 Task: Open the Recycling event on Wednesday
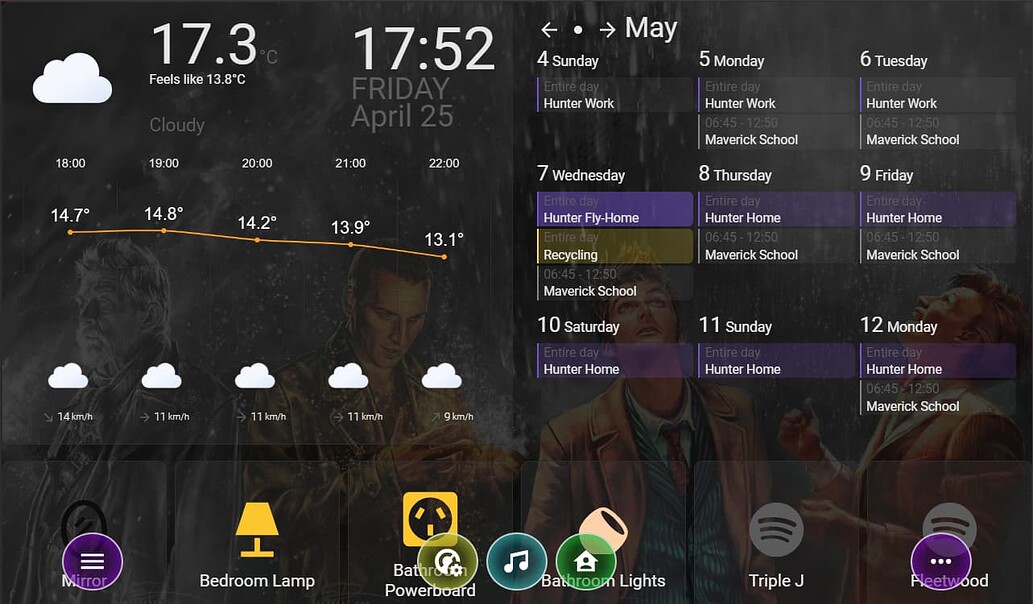615,246
